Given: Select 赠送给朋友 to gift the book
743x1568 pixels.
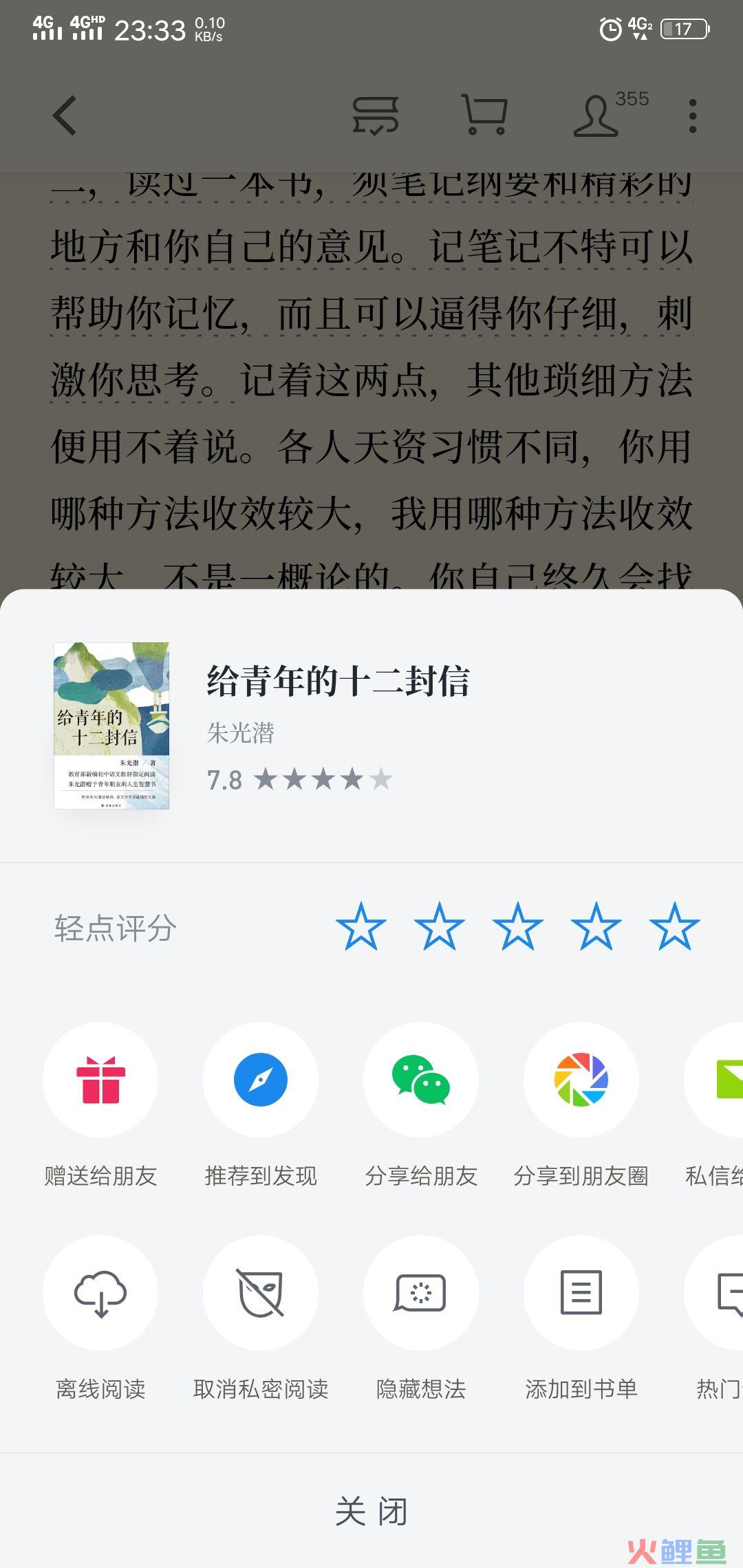Looking at the screenshot, I should 100,1080.
